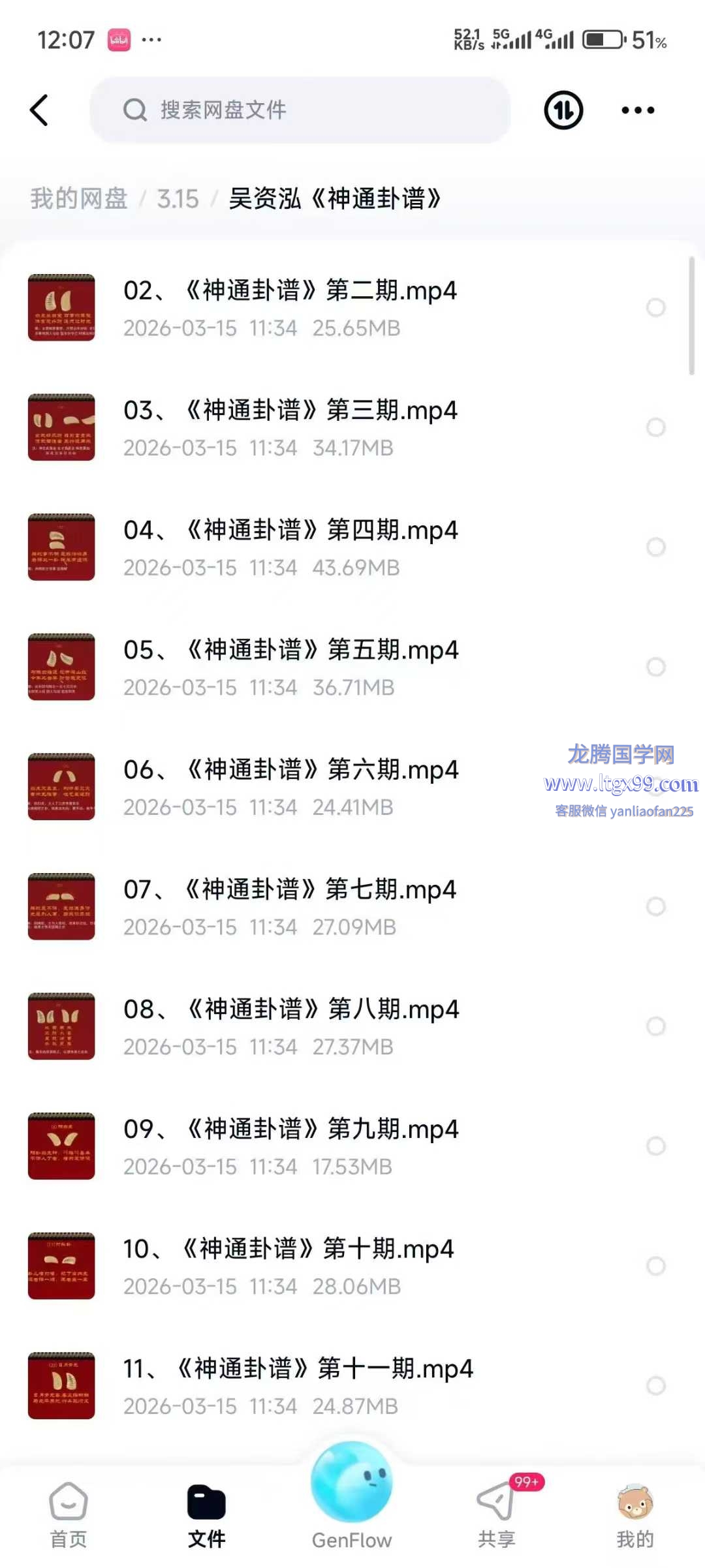Play 03、《神通卦谱》第三期.mp4
Viewport: 705px width, 1568px height.
pos(290,427)
